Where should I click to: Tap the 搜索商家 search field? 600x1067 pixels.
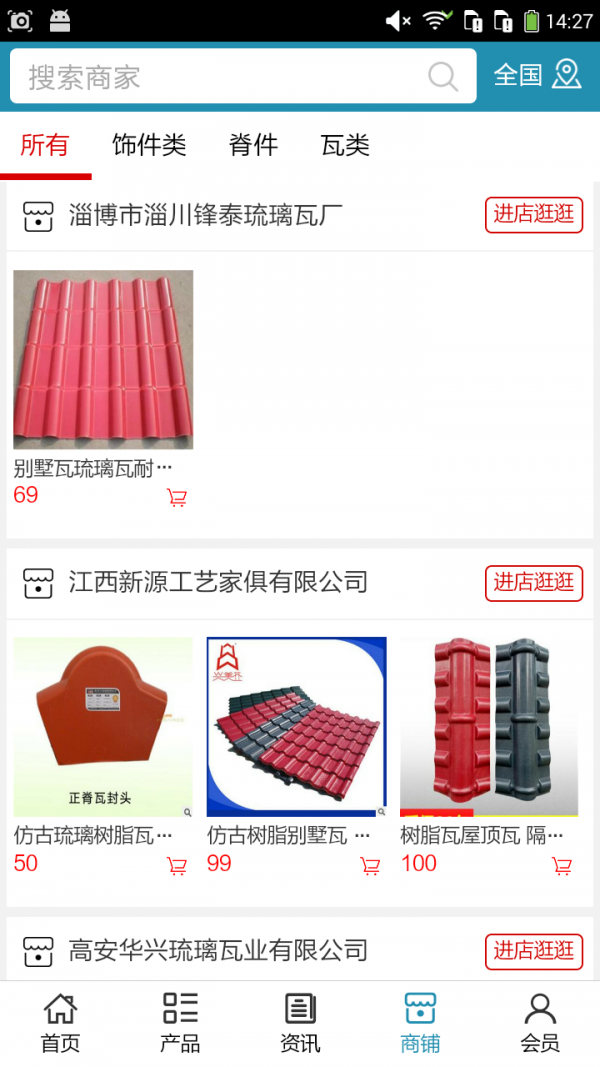tap(220, 77)
